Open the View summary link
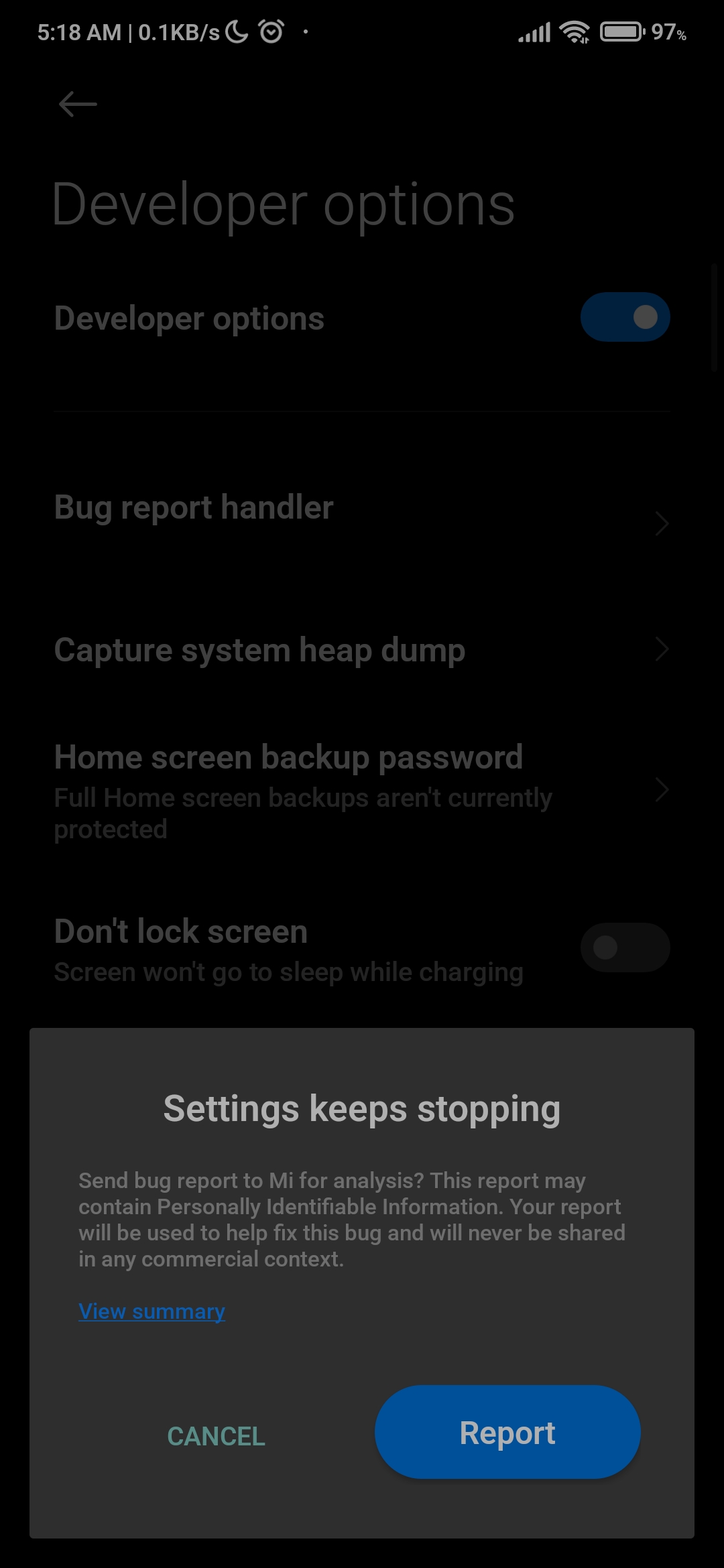 click(x=152, y=1311)
